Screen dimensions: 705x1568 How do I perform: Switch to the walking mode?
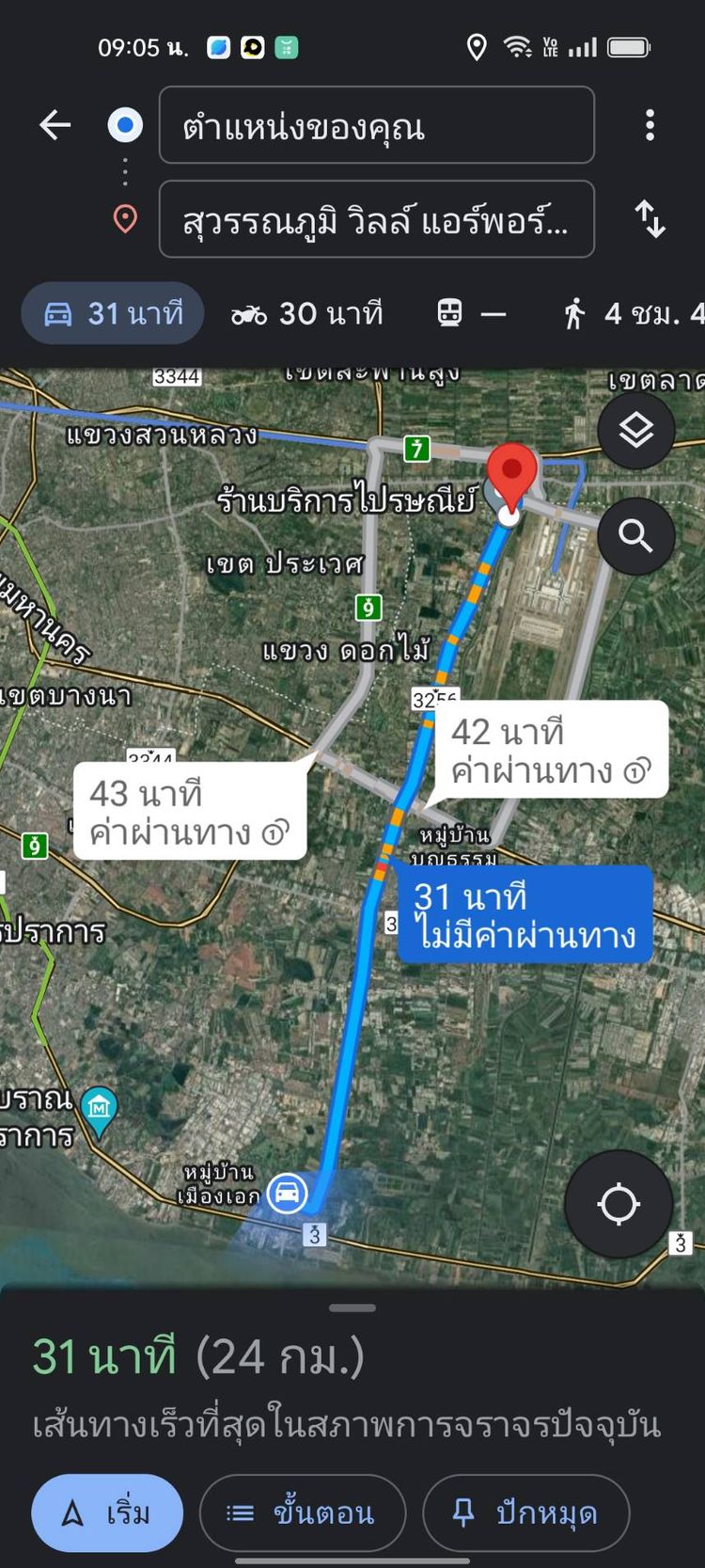(630, 313)
